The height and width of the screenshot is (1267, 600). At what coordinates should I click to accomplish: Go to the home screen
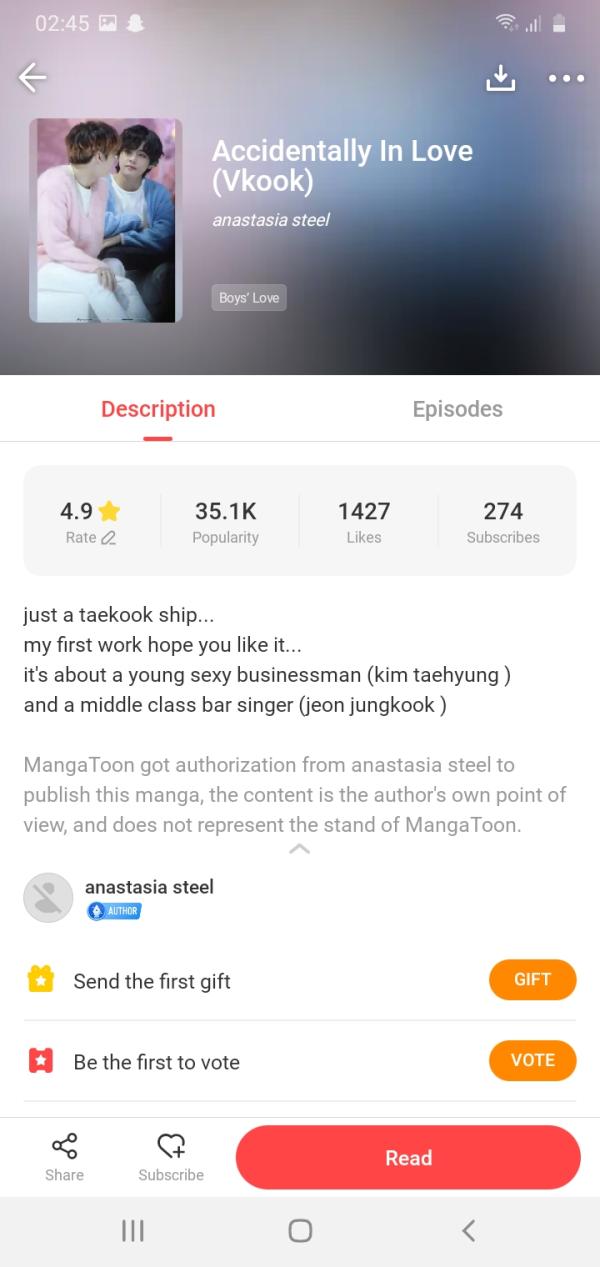click(300, 1231)
